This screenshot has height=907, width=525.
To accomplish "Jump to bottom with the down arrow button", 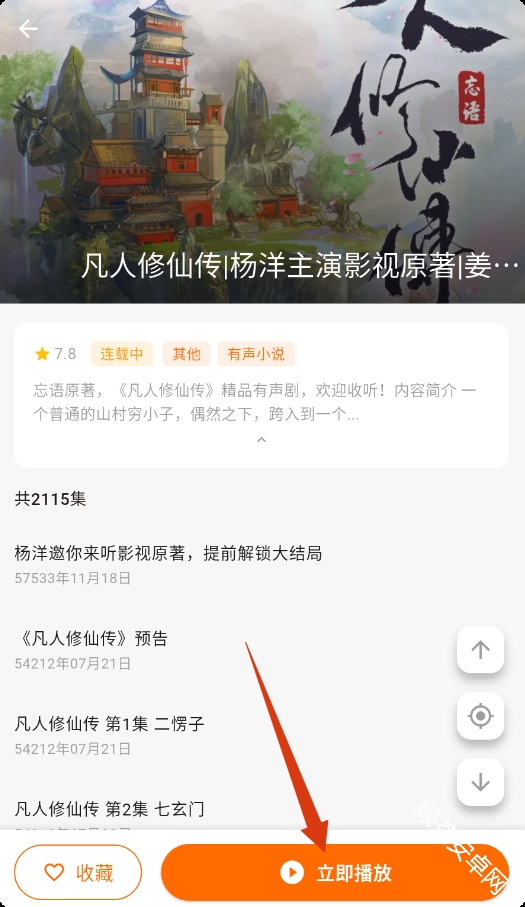I will 480,782.
